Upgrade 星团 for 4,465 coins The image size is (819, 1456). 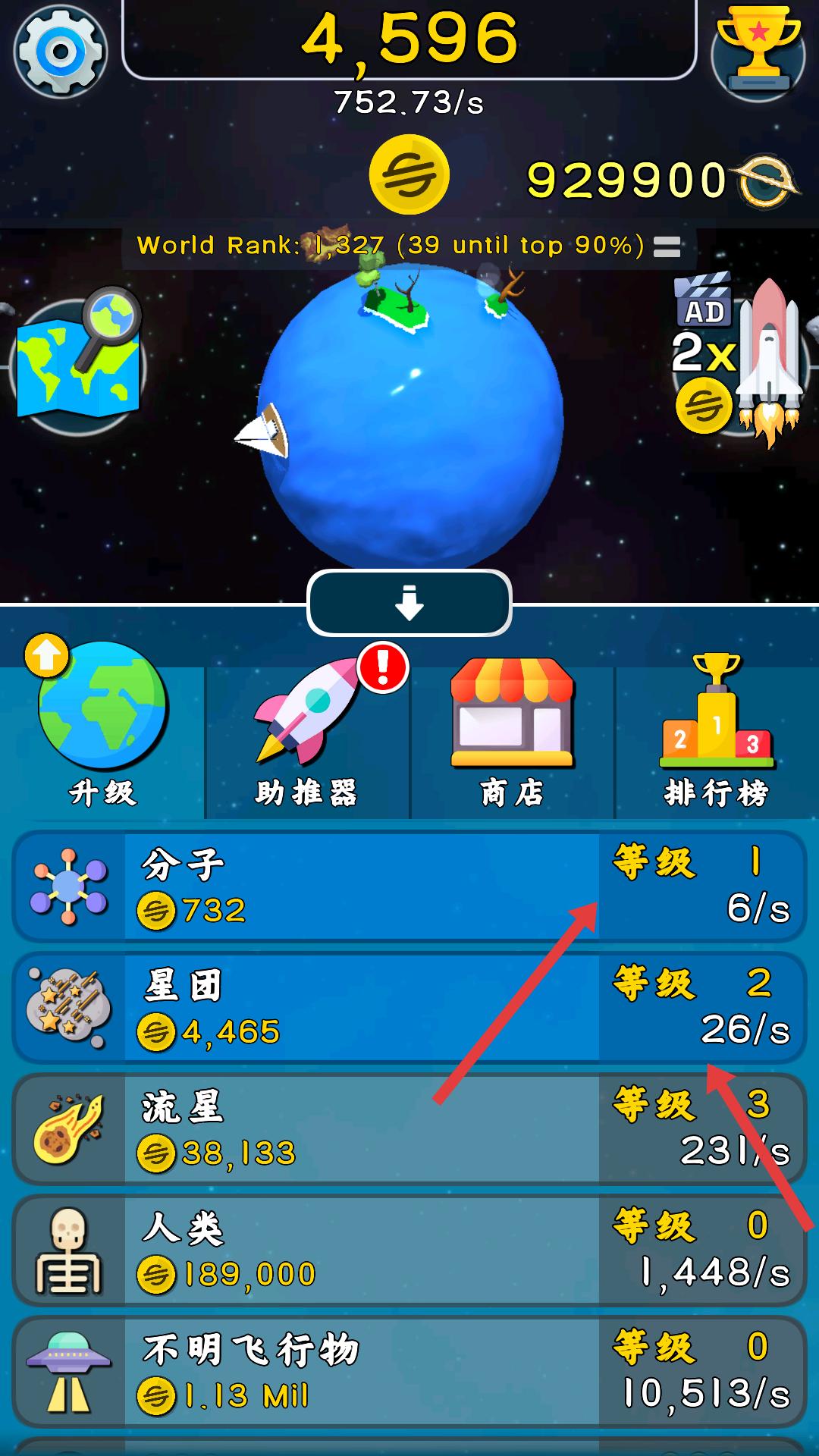coord(409,1007)
